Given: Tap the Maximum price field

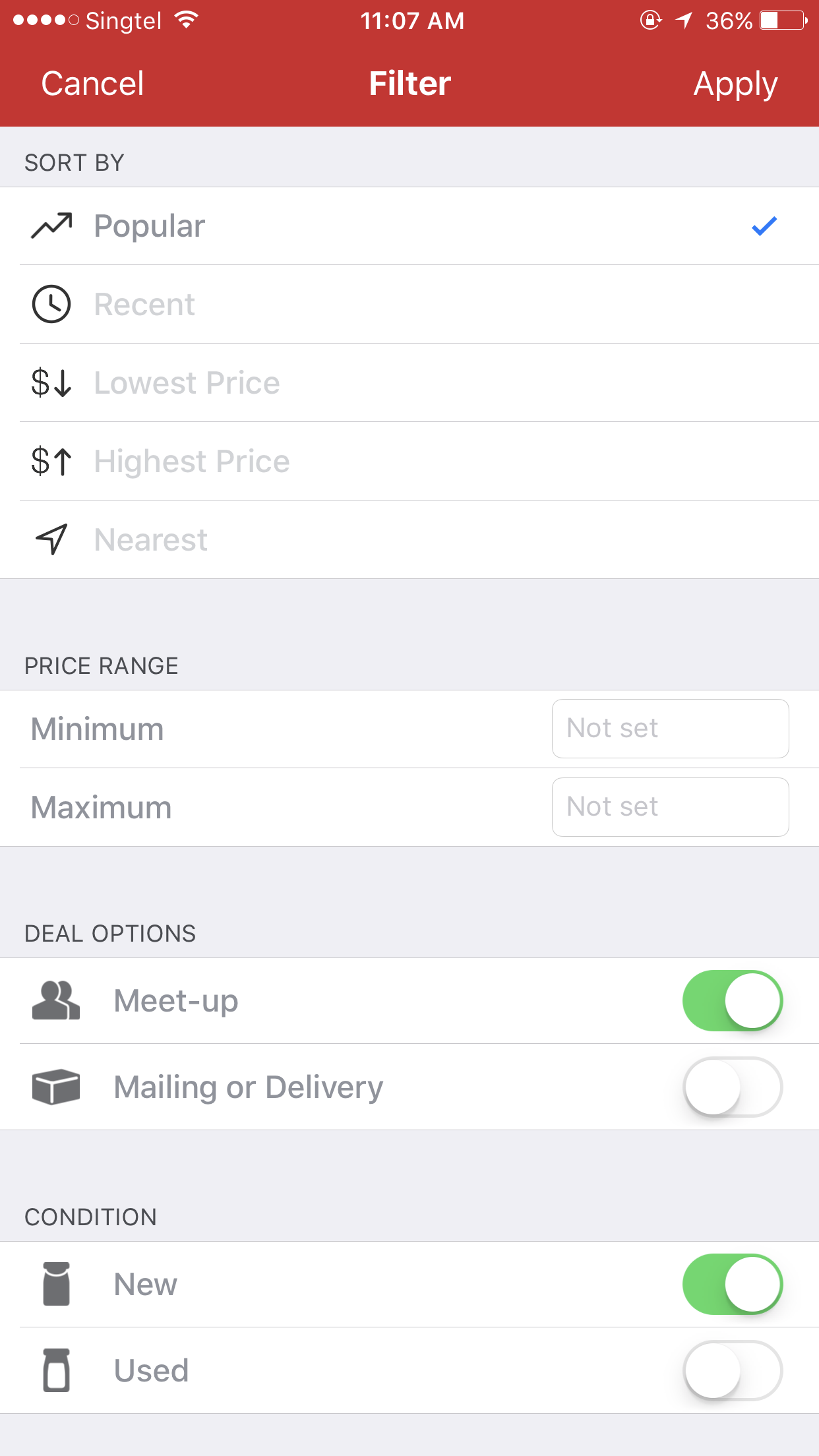Looking at the screenshot, I should (670, 807).
